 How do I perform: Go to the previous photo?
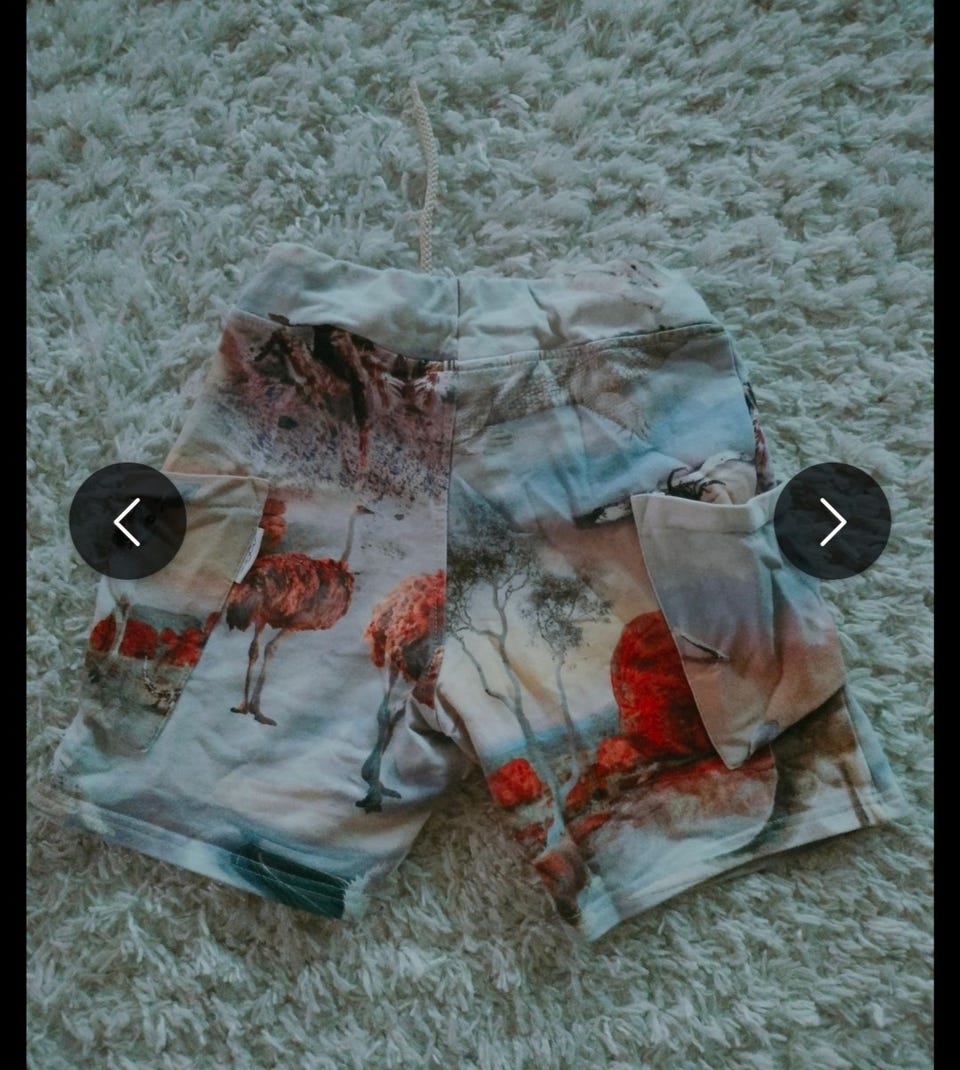128,521
